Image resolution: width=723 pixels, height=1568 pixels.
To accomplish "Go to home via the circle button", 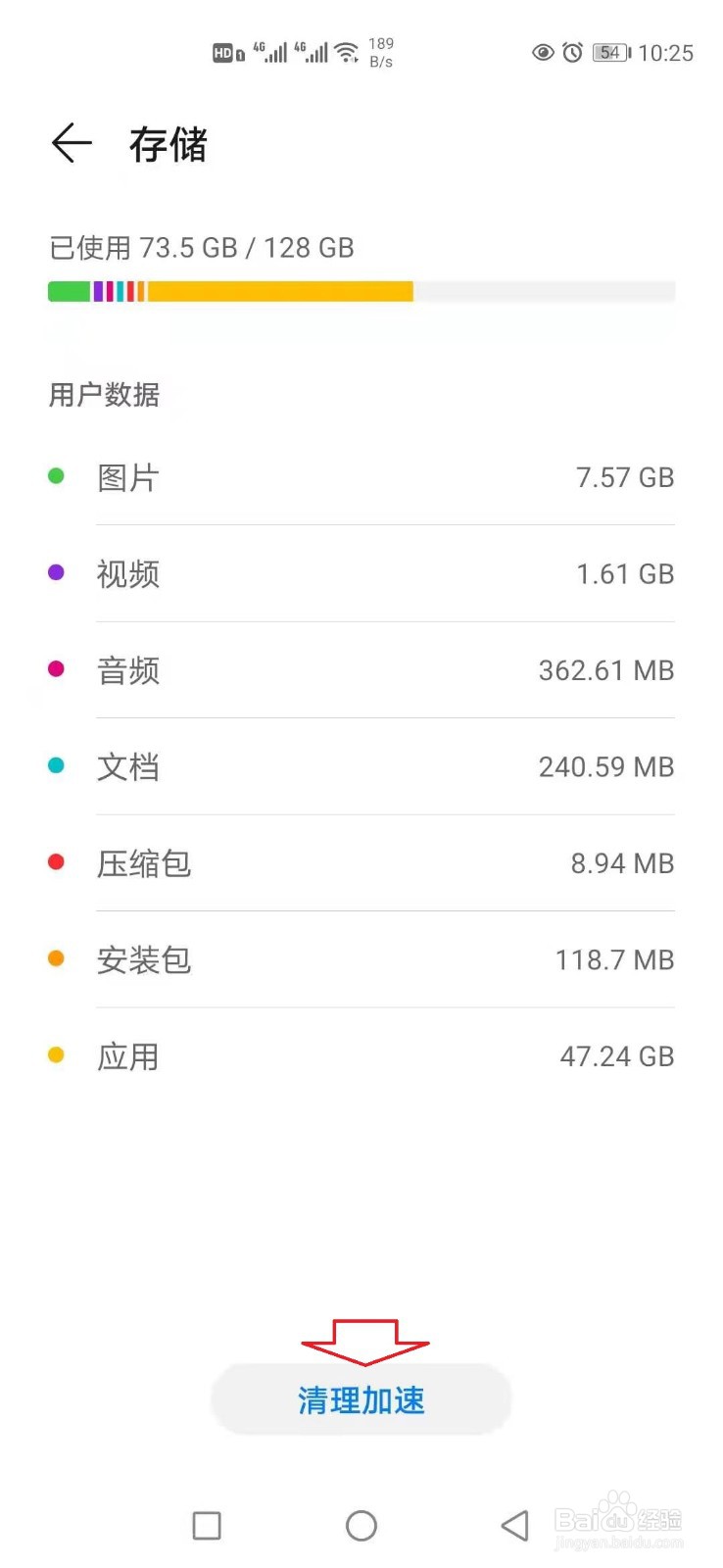I will tap(361, 1525).
